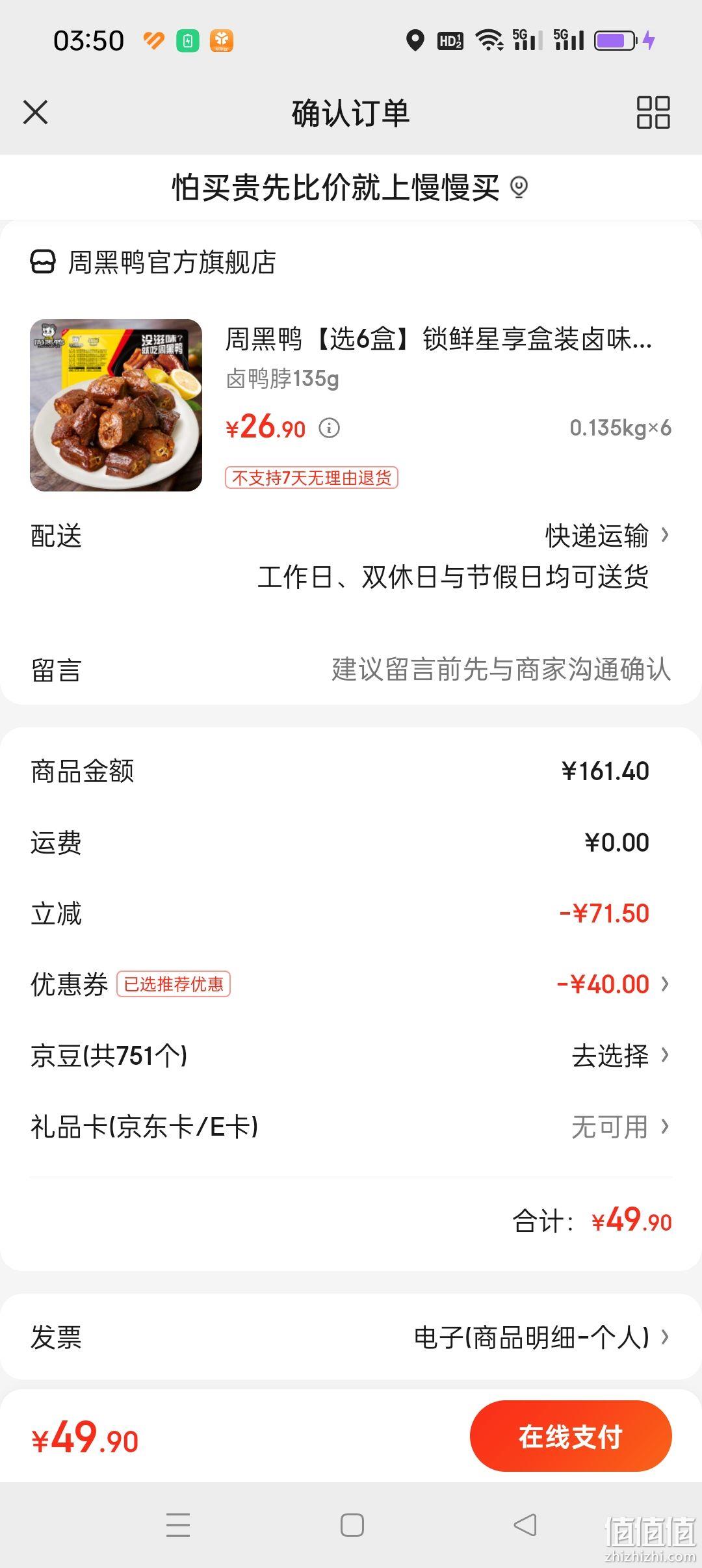Close the order confirmation page
Image resolution: width=702 pixels, height=1568 pixels.
[x=36, y=112]
